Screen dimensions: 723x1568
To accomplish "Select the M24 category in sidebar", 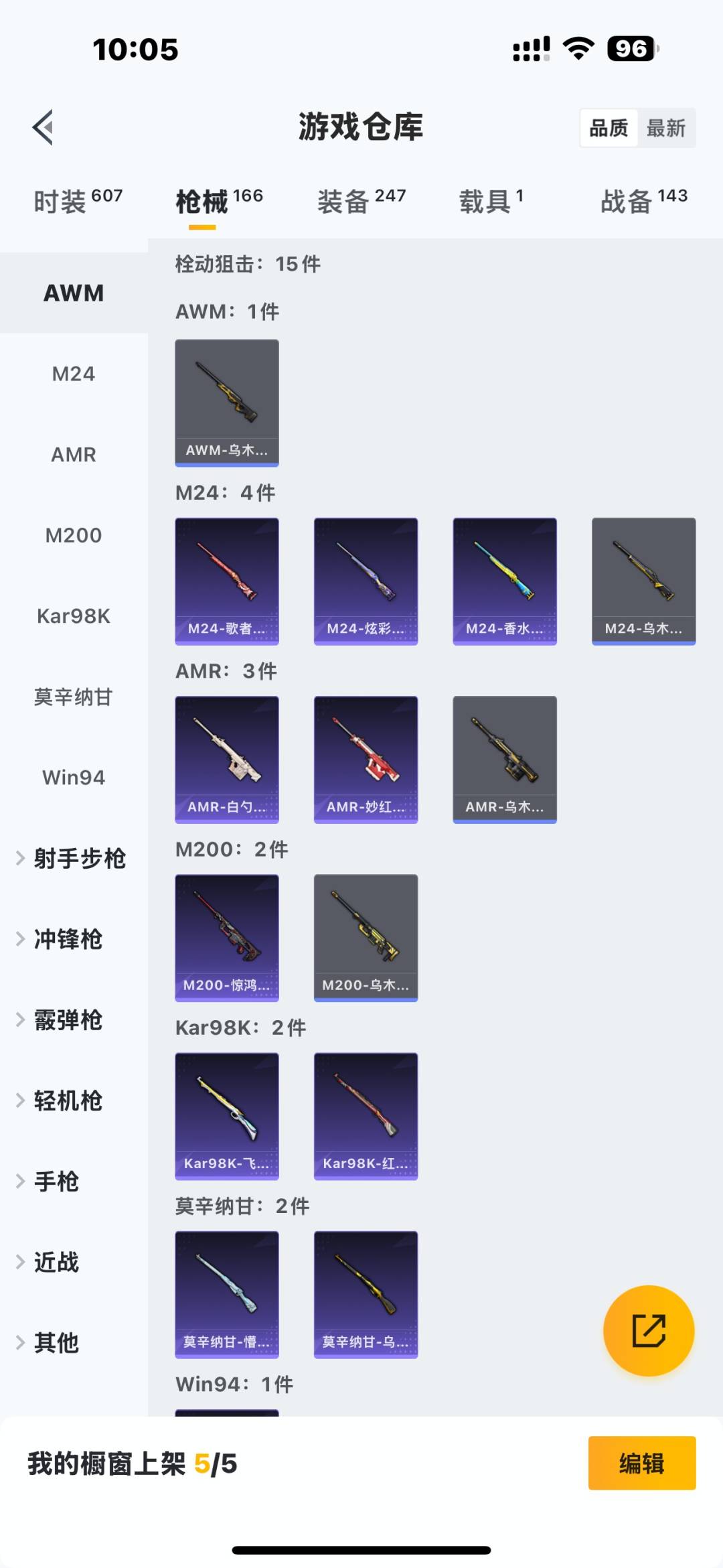I will coord(74,374).
